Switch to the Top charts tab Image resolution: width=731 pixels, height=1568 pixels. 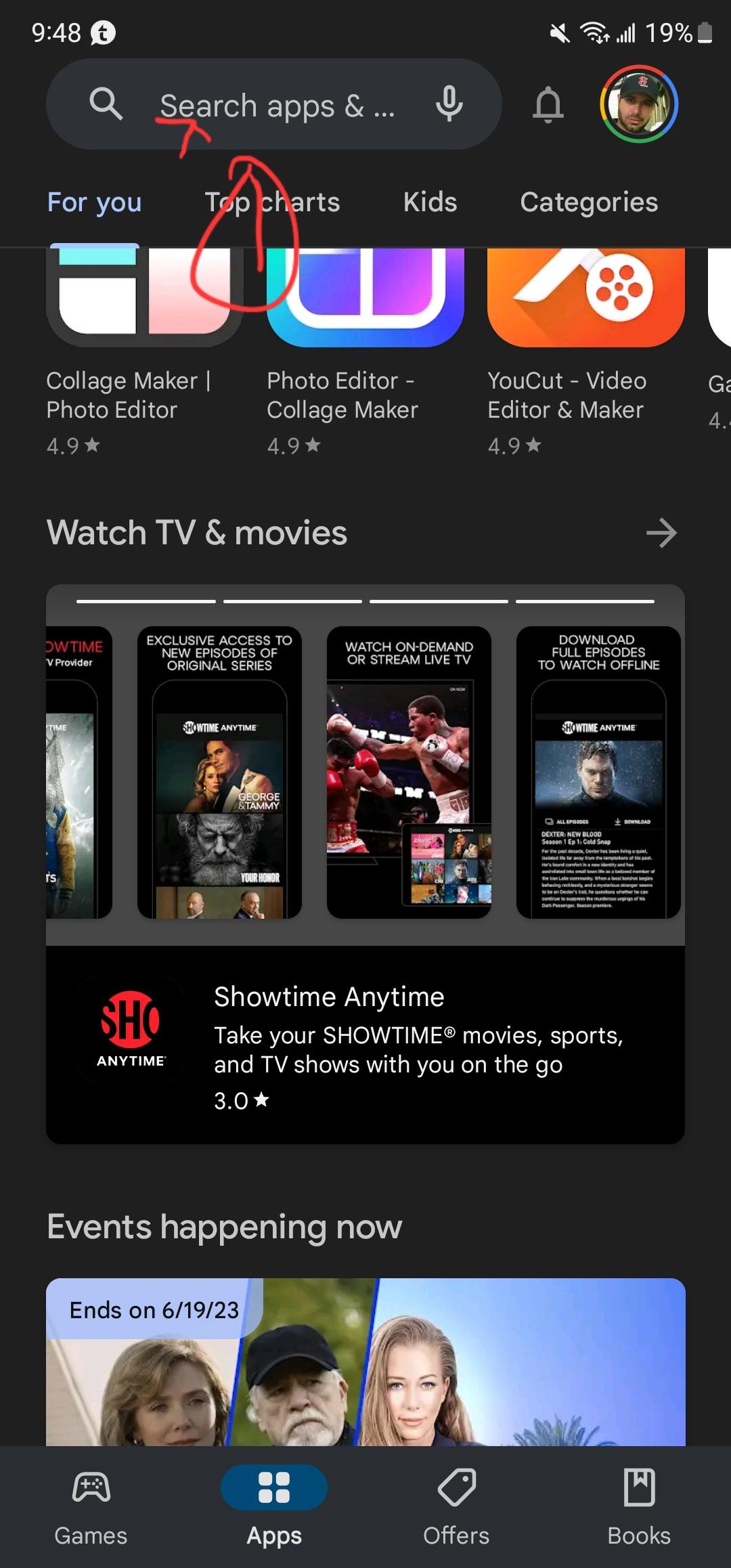click(272, 202)
